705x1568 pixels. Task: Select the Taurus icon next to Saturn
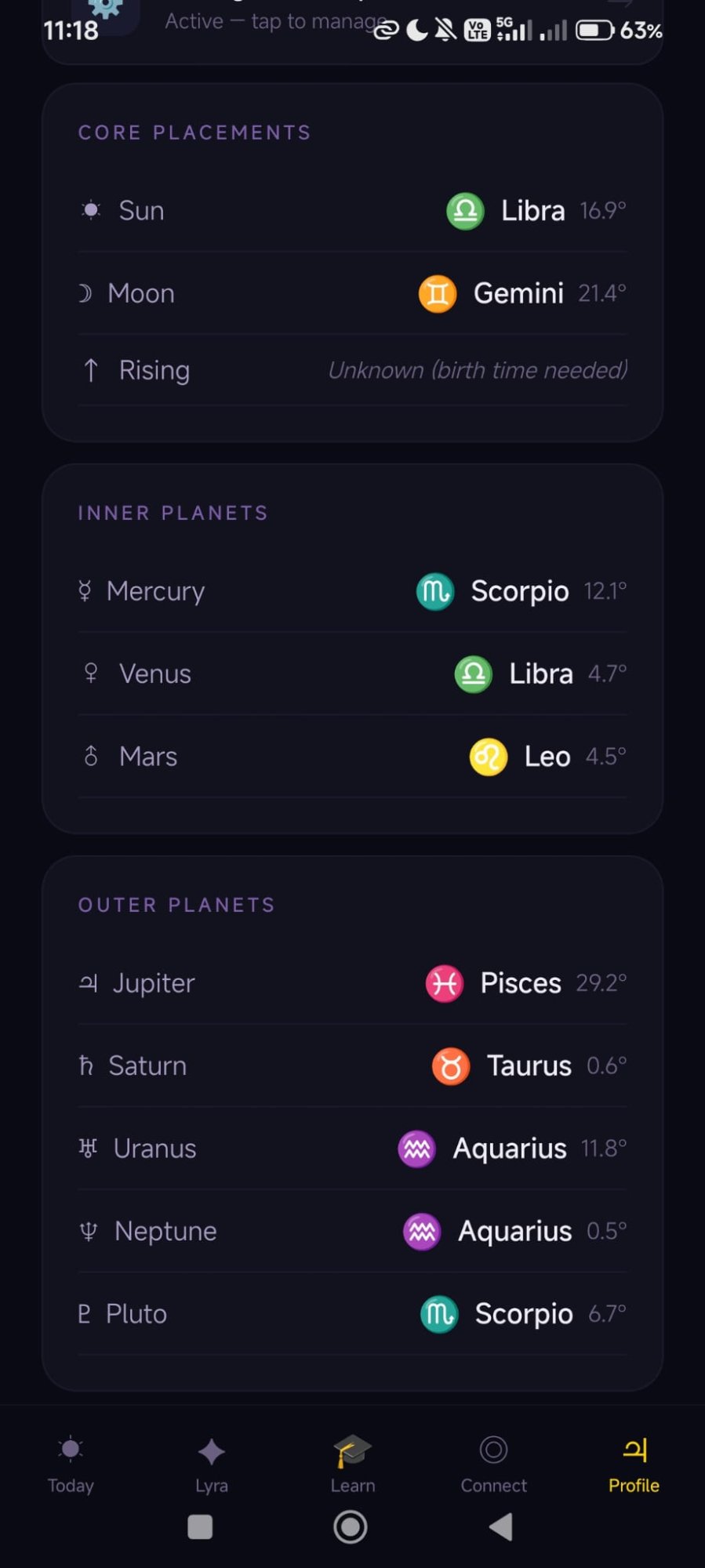click(x=449, y=1065)
